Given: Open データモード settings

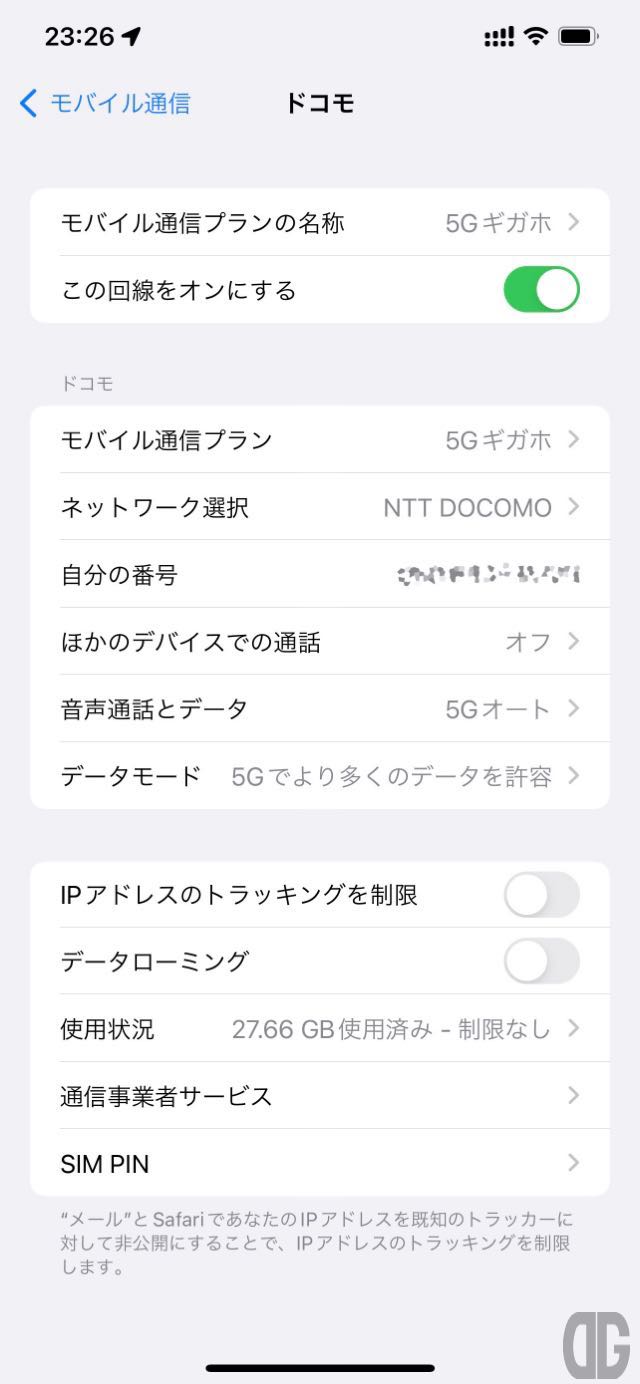Looking at the screenshot, I should (x=320, y=776).
